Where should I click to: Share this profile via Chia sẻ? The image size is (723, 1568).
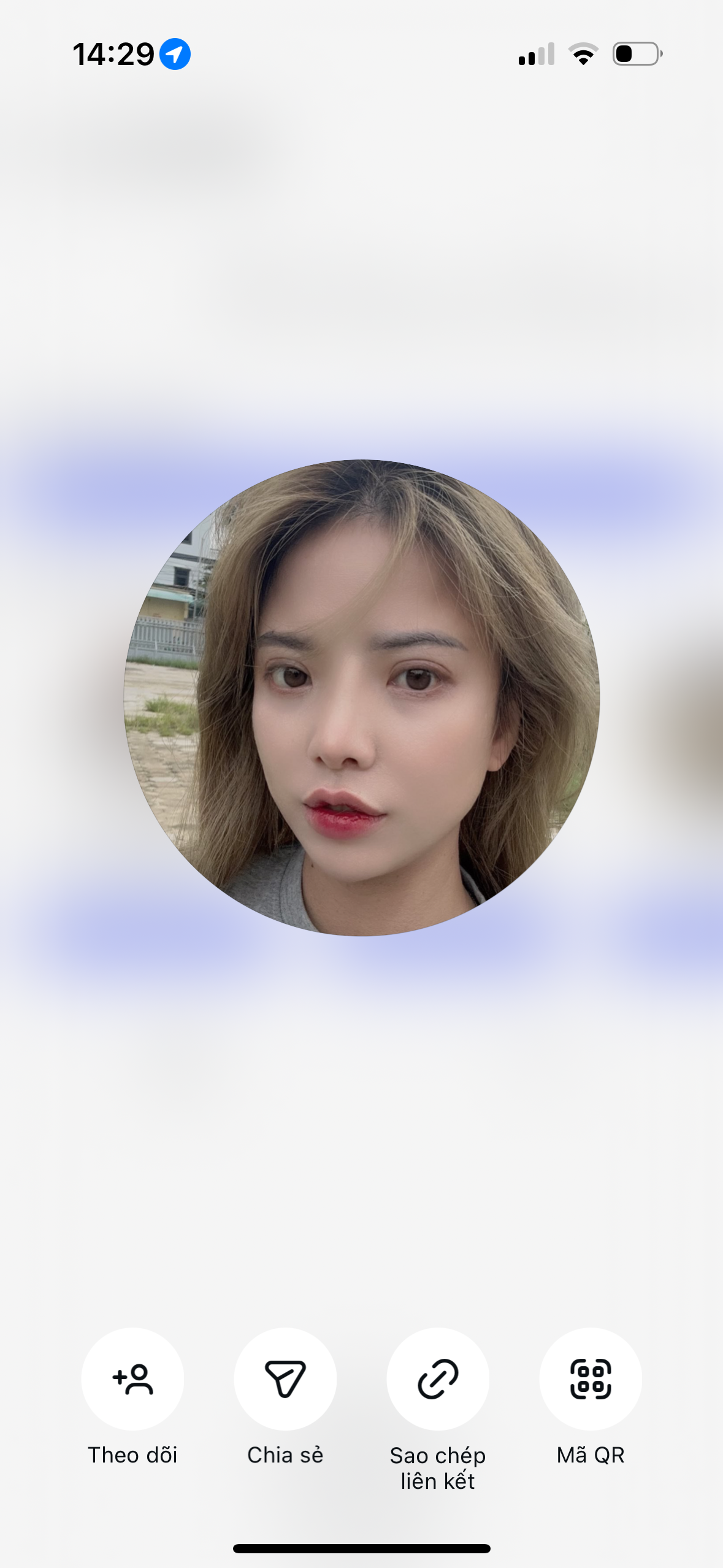(x=285, y=1378)
